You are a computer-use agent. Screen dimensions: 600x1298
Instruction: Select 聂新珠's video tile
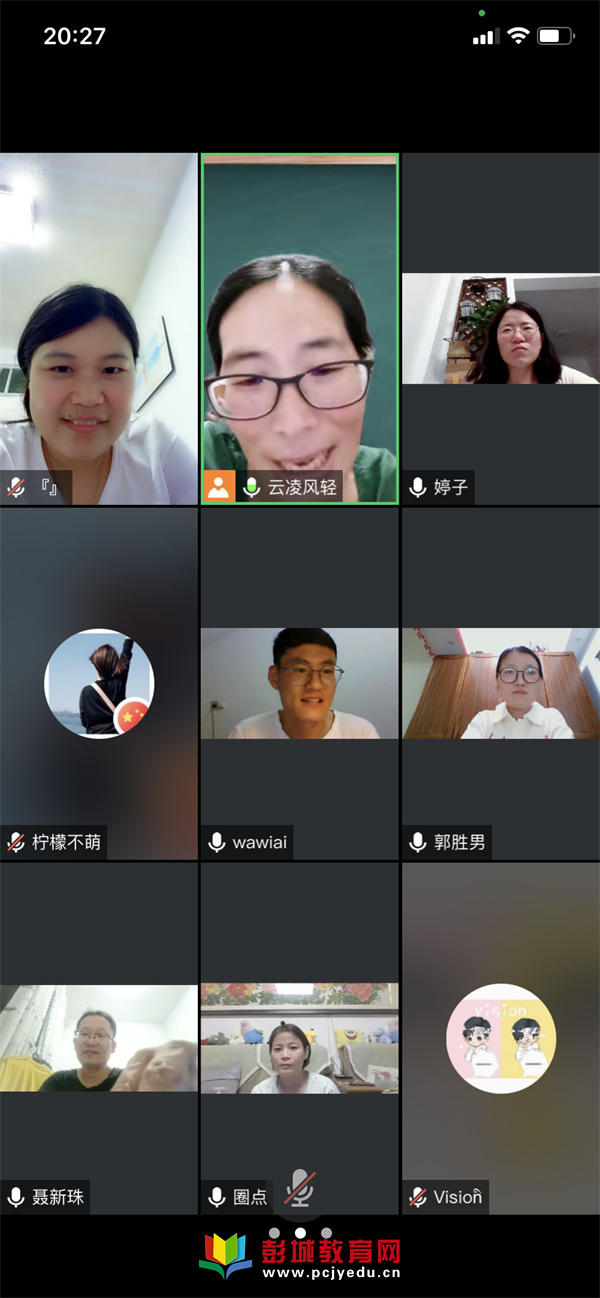pos(99,1038)
